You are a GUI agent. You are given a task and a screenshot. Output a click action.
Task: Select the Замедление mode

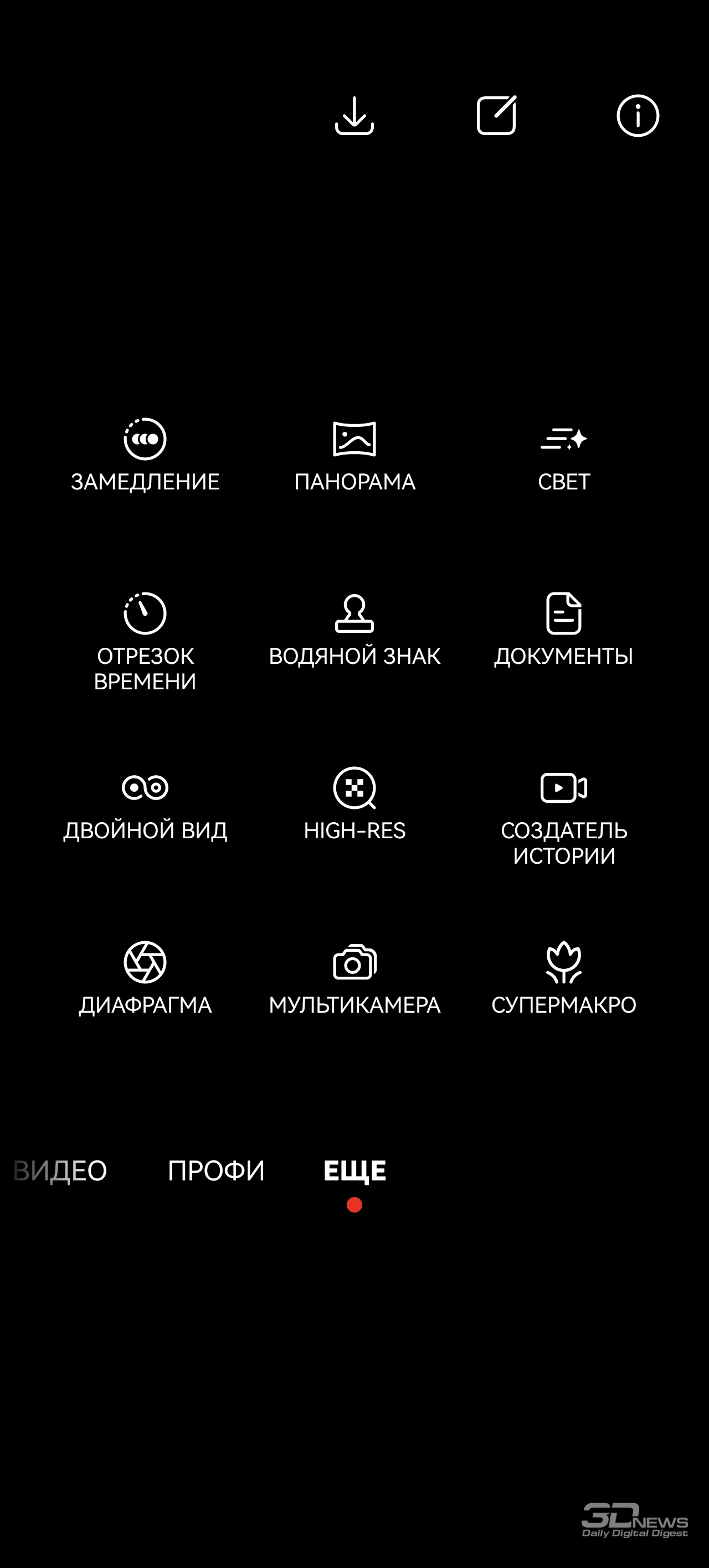[145, 455]
